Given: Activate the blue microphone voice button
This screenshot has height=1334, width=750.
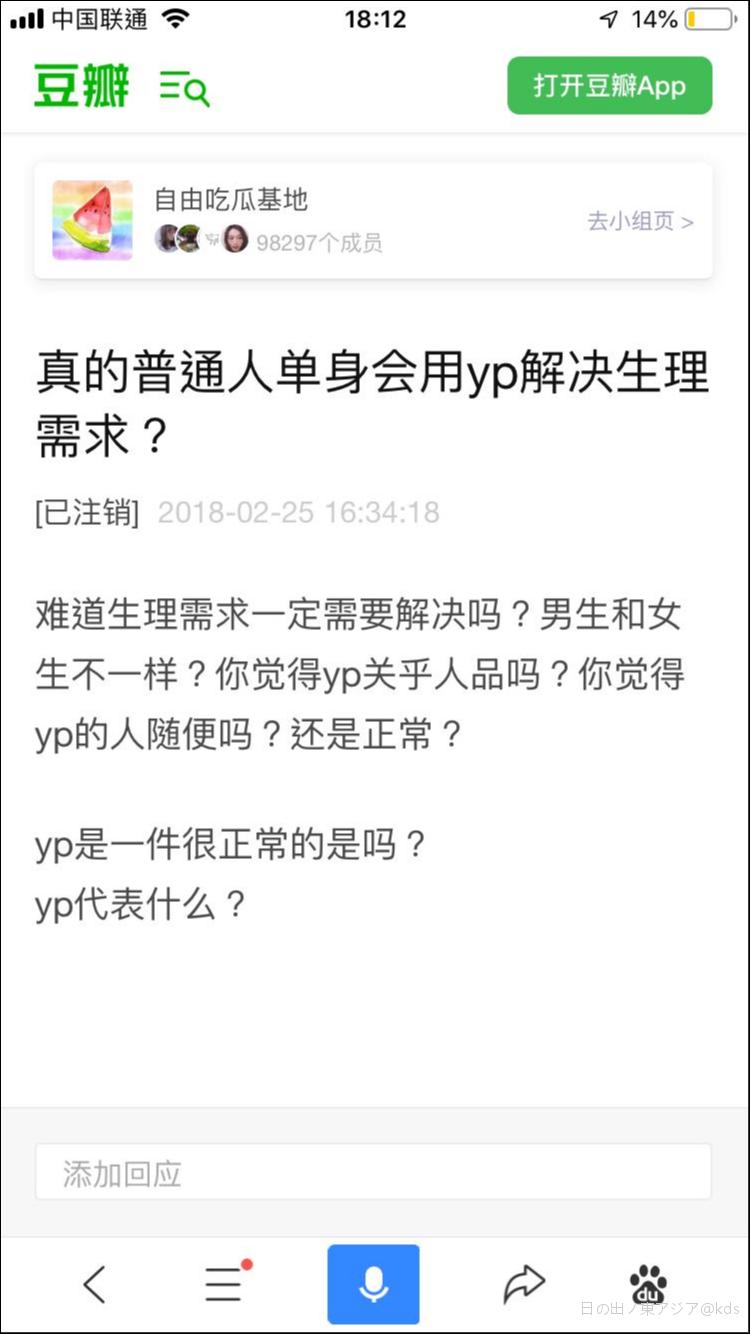Looking at the screenshot, I should [x=374, y=1283].
